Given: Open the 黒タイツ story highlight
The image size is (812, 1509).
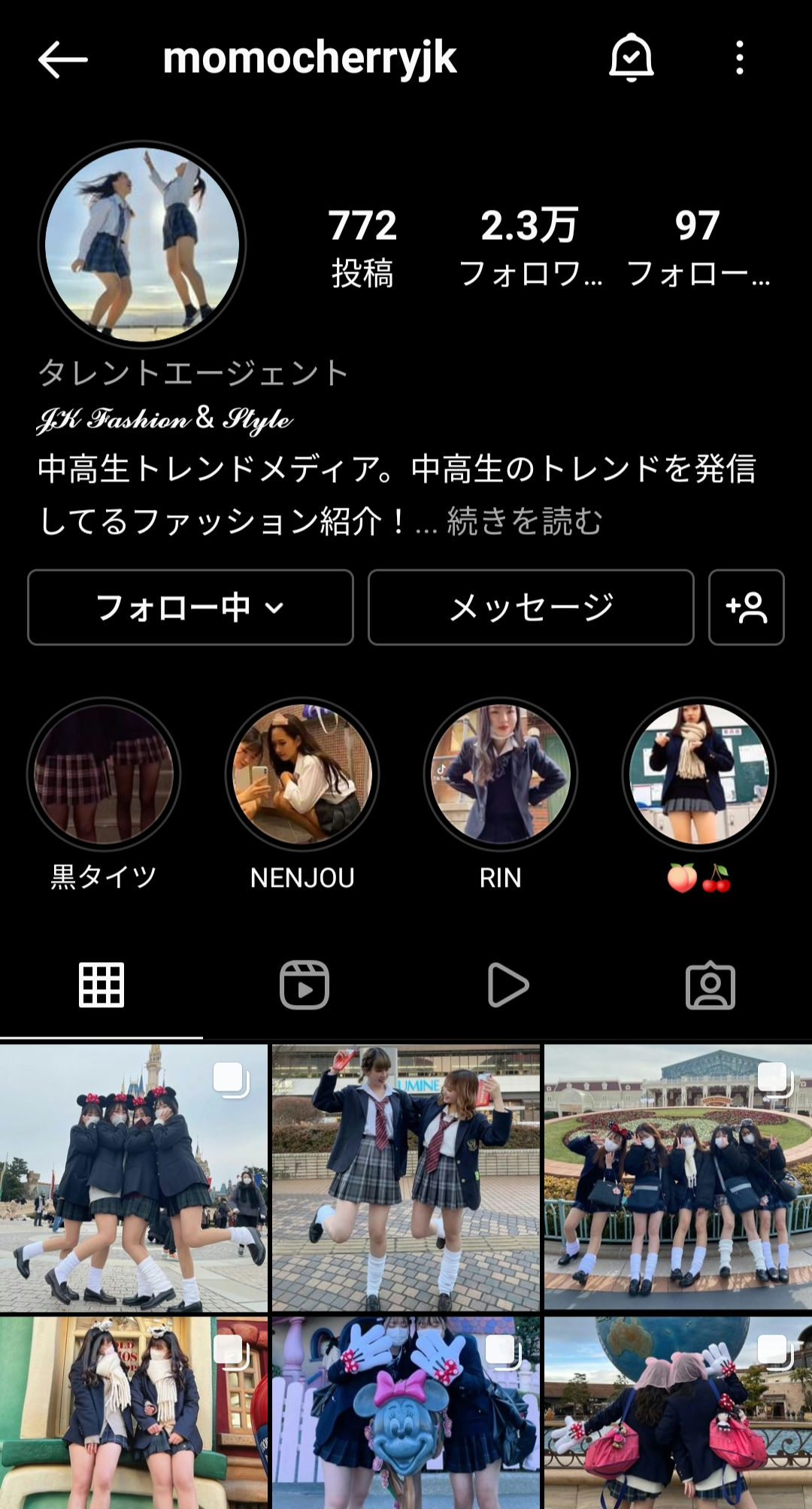Looking at the screenshot, I should [104, 774].
